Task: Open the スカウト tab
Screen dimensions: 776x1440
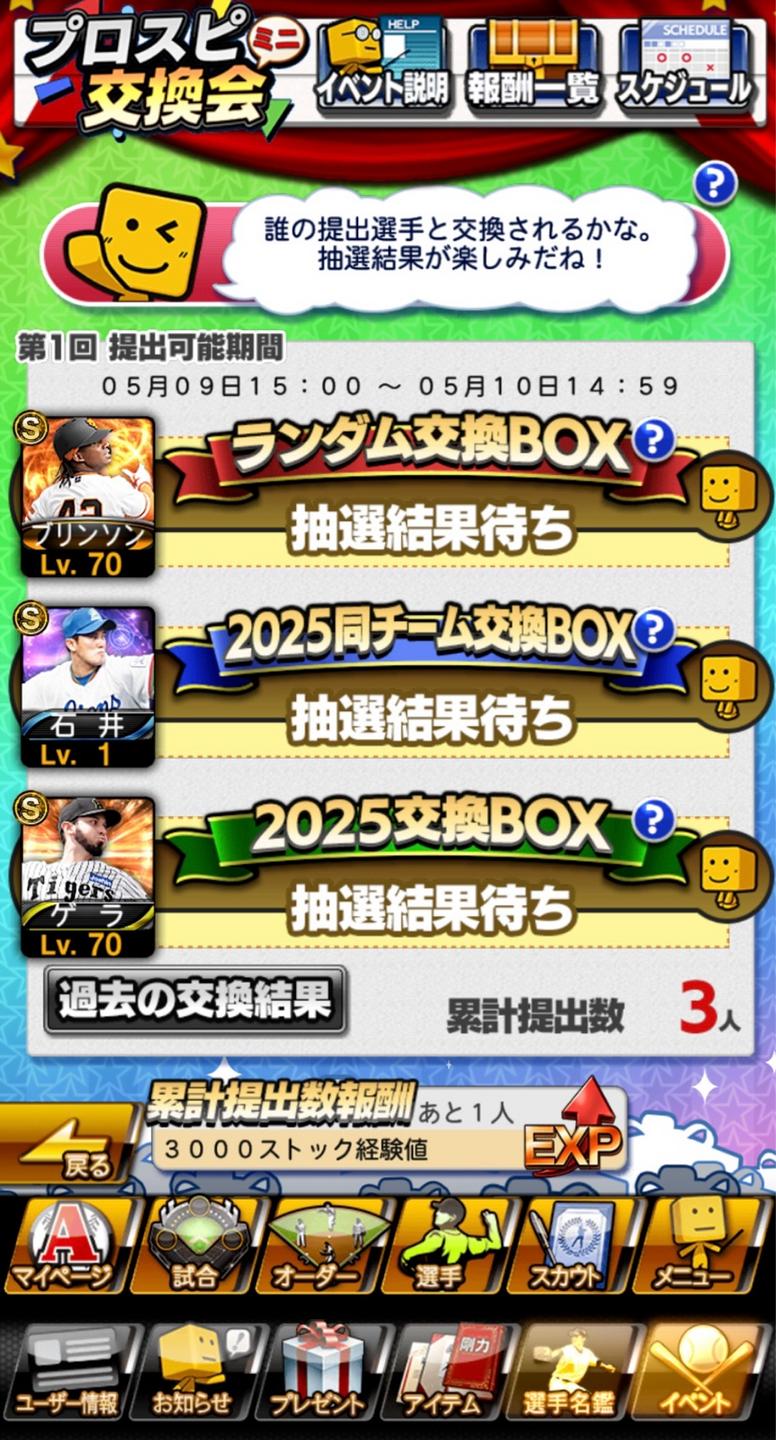Action: pos(565,1245)
